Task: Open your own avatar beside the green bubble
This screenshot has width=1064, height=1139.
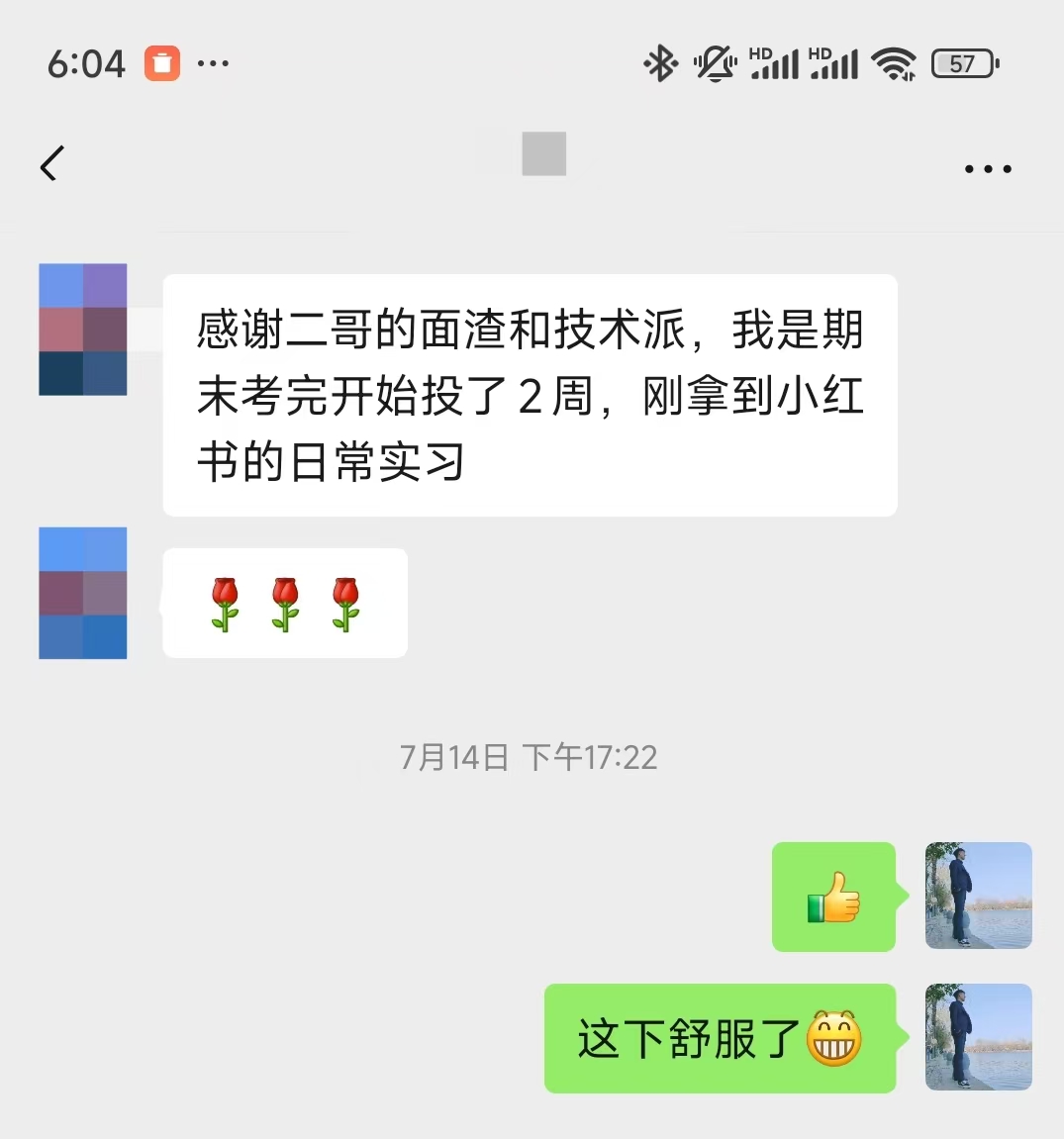Action: (978, 897)
